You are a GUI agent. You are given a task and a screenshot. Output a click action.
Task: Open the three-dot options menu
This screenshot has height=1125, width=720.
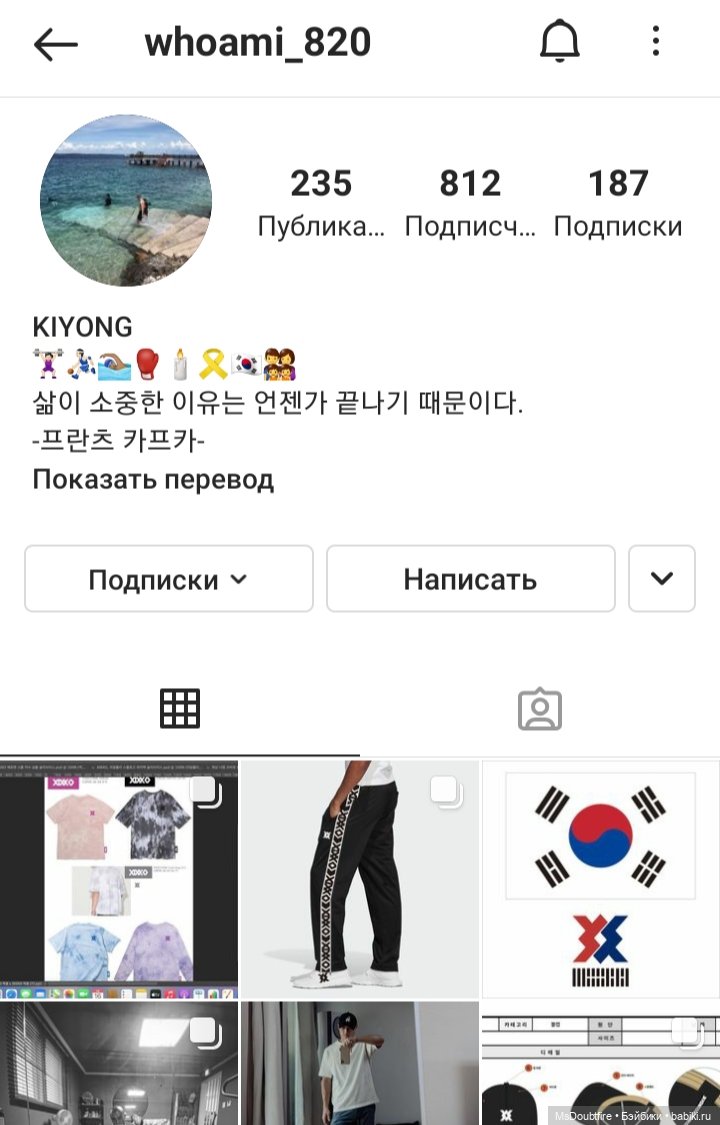click(x=655, y=42)
